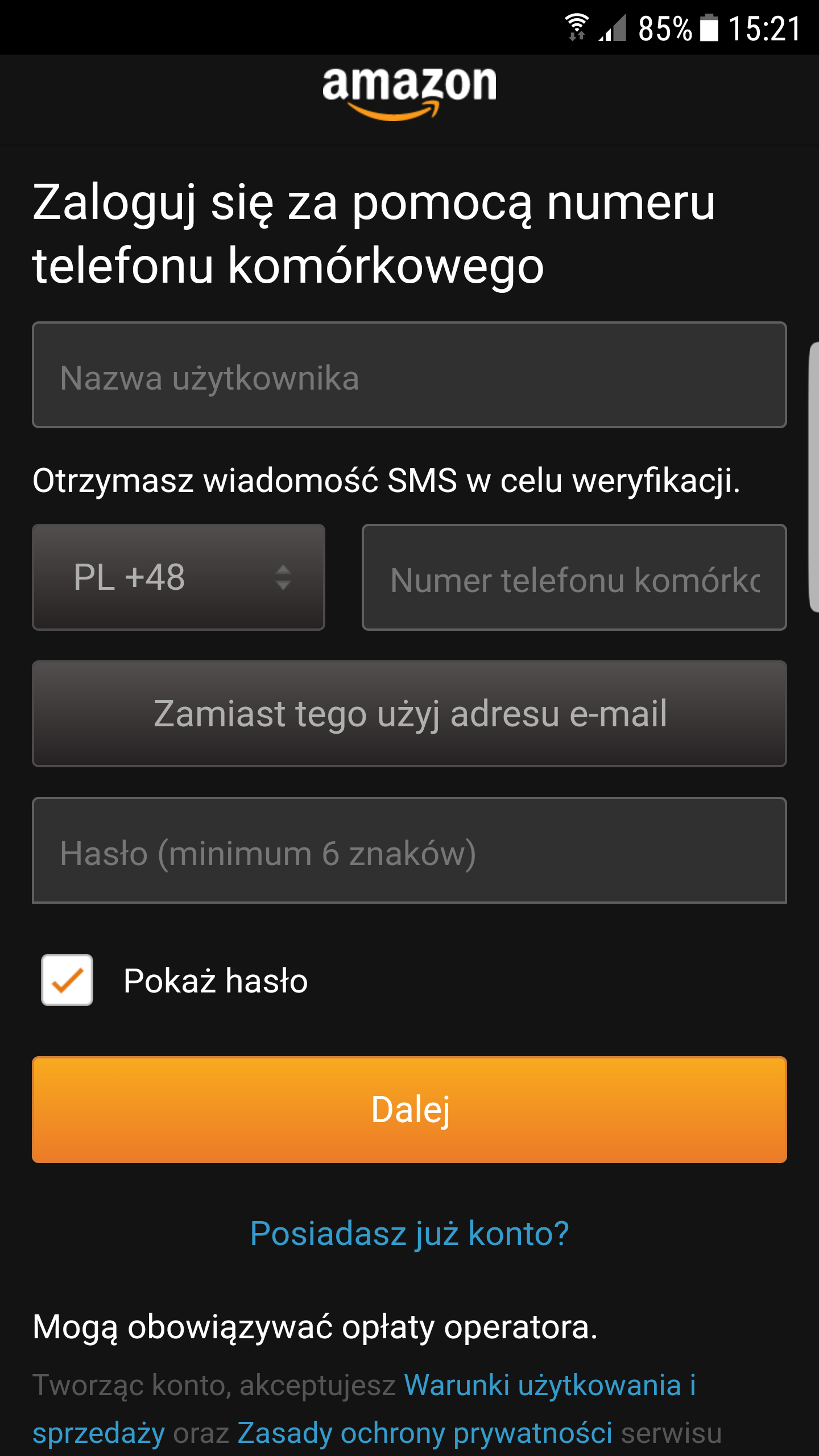This screenshot has width=819, height=1456.
Task: Tap the Dalej button
Action: [409, 1109]
